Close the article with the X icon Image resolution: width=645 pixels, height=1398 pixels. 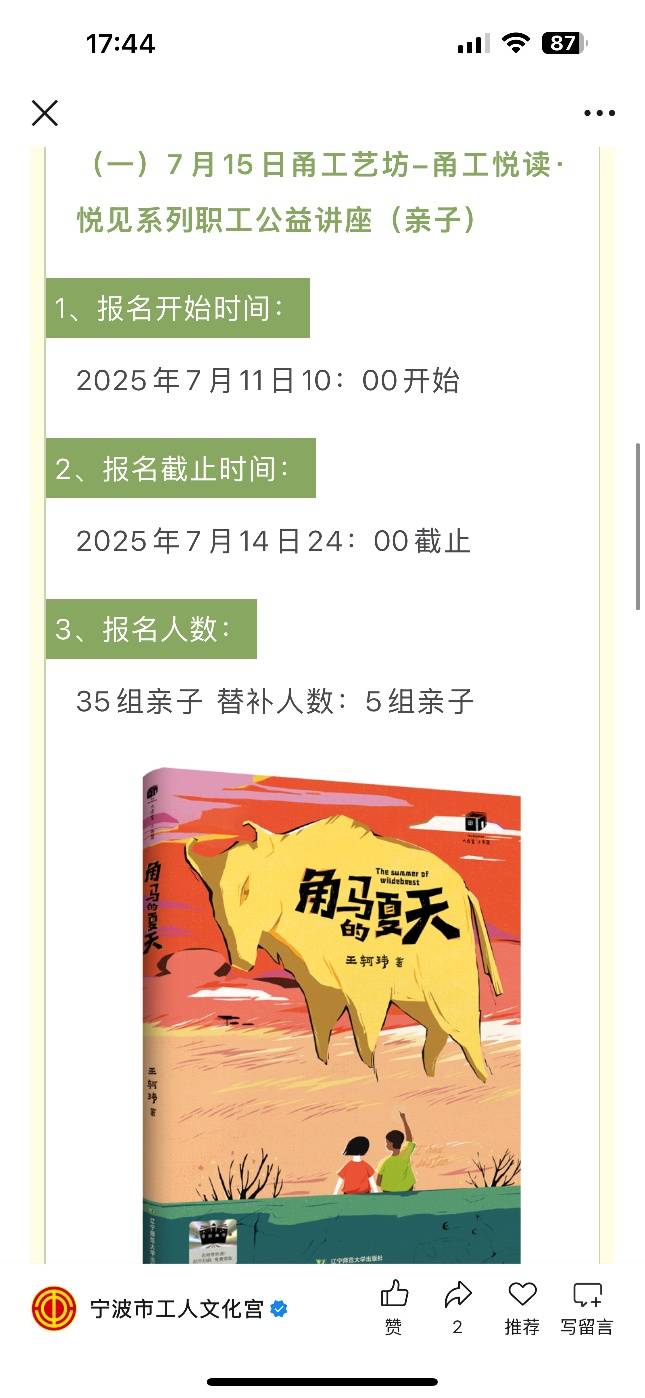click(45, 113)
